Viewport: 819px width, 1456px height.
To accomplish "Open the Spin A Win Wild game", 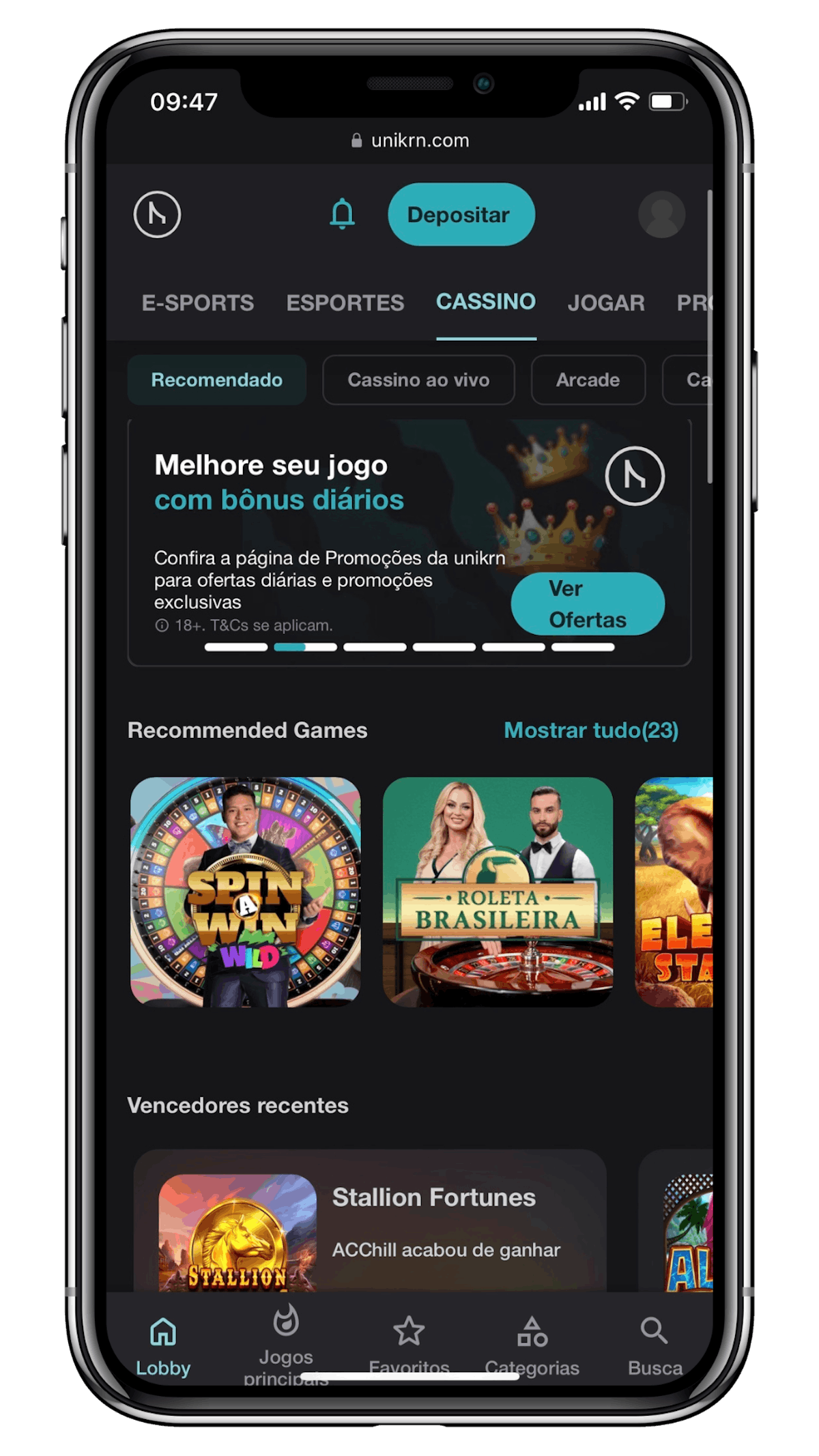I will [x=246, y=892].
